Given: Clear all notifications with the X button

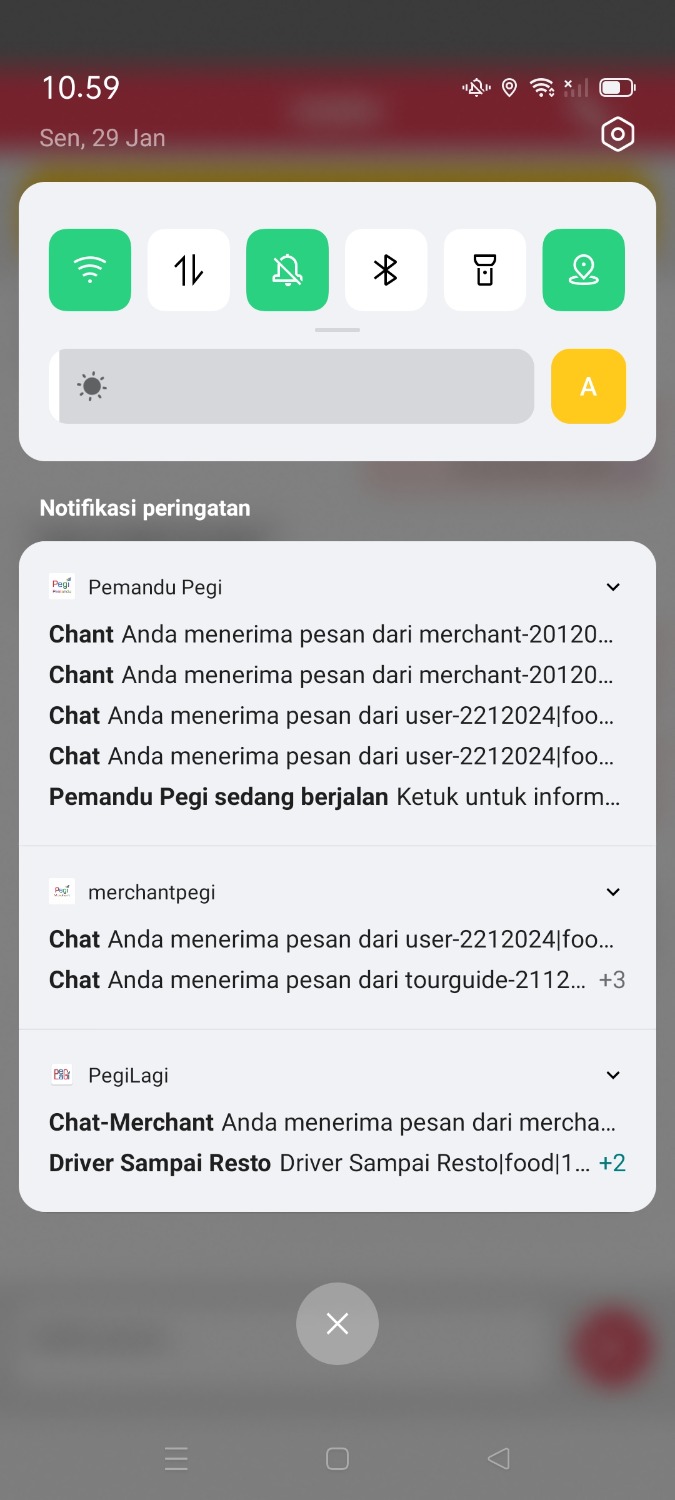Looking at the screenshot, I should [337, 1324].
